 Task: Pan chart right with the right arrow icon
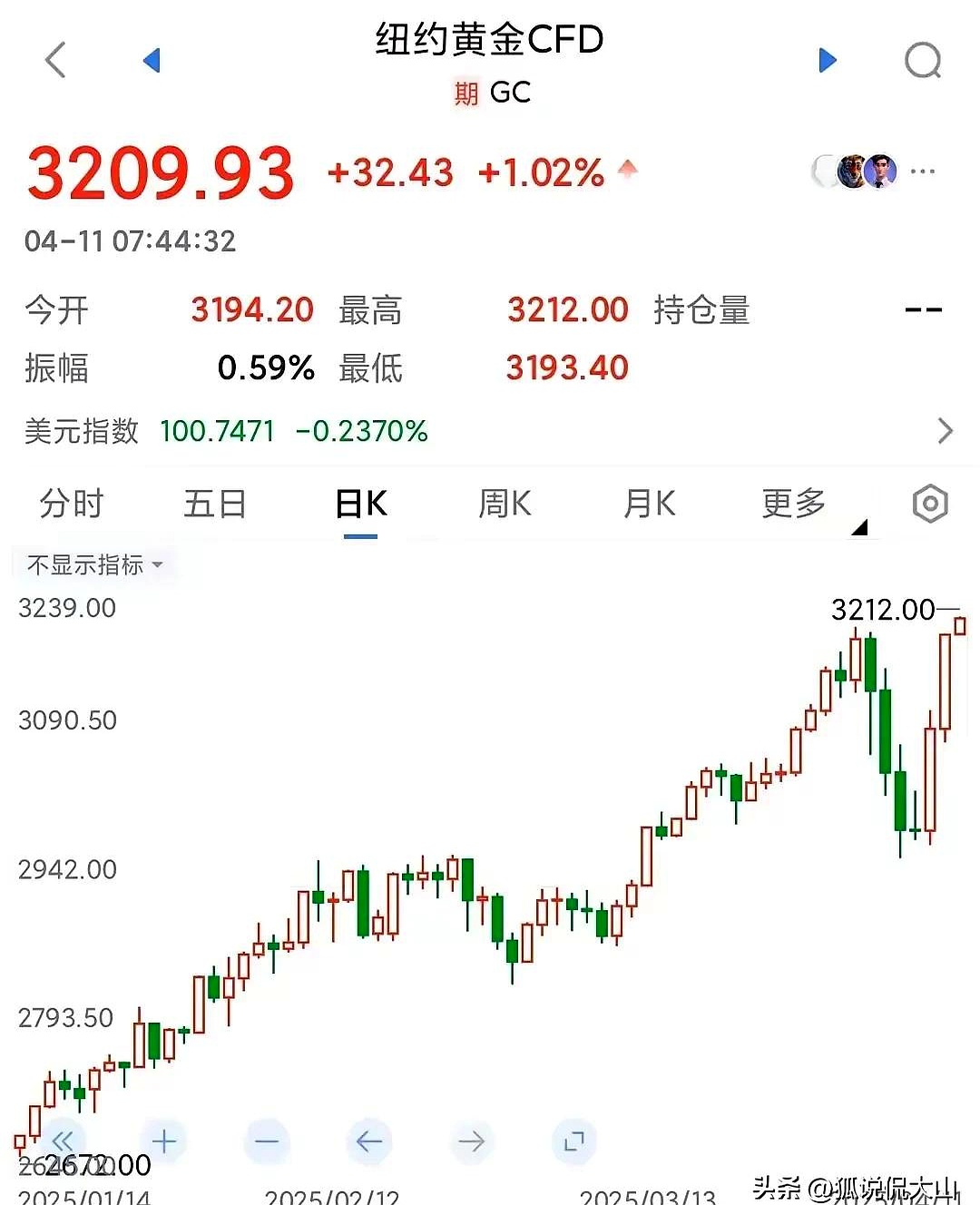pos(471,1141)
